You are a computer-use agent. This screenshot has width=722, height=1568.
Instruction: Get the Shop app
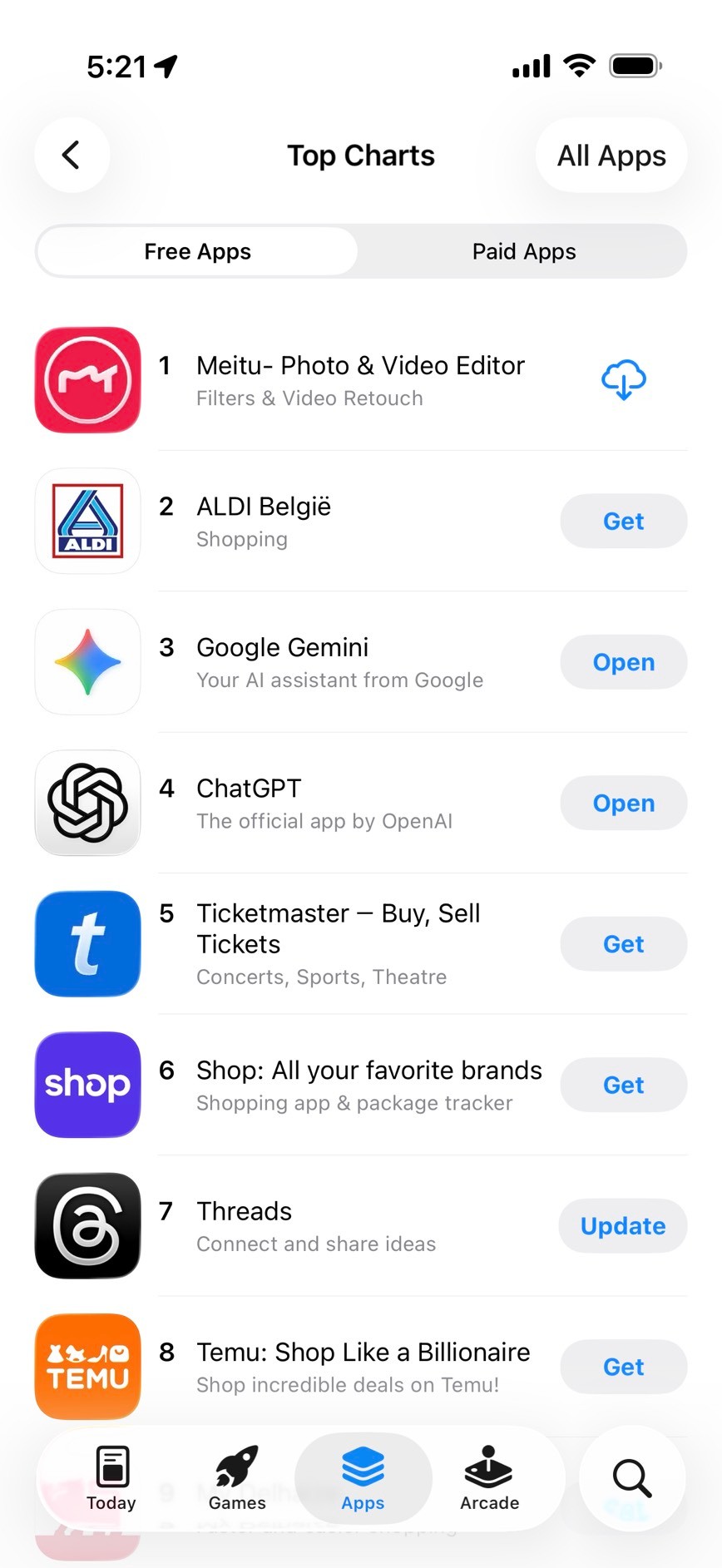(x=623, y=1085)
